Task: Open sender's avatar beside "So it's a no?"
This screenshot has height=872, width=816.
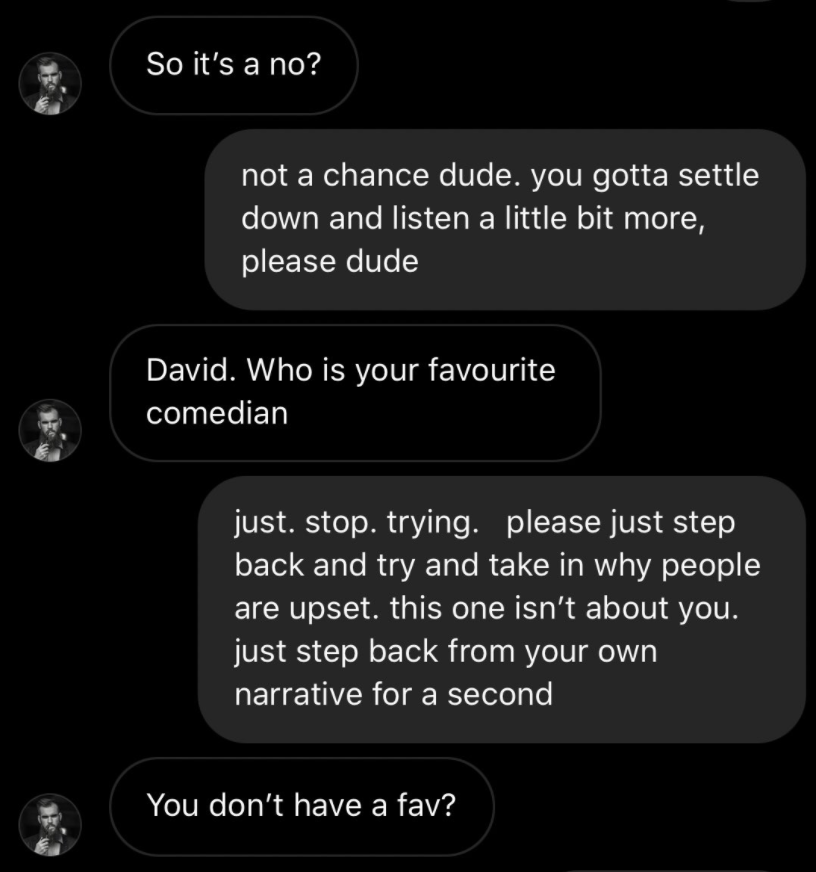Action: 51,83
